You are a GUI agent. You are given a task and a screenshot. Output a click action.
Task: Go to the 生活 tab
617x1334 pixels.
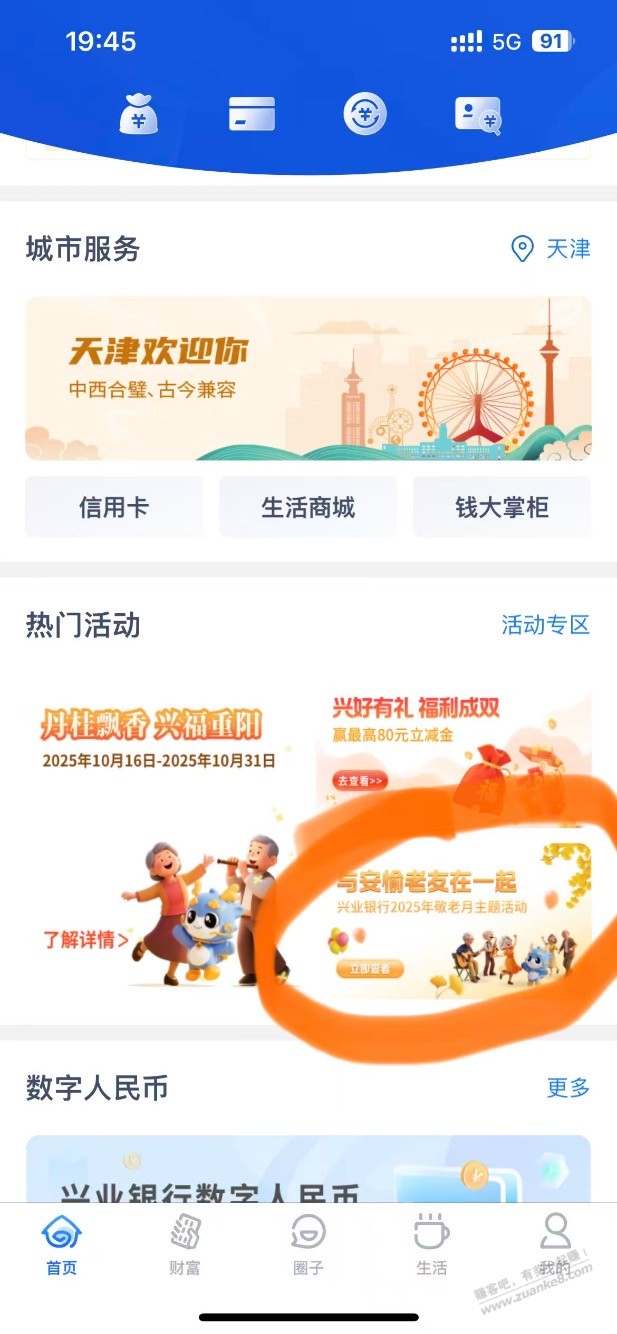tap(432, 1245)
